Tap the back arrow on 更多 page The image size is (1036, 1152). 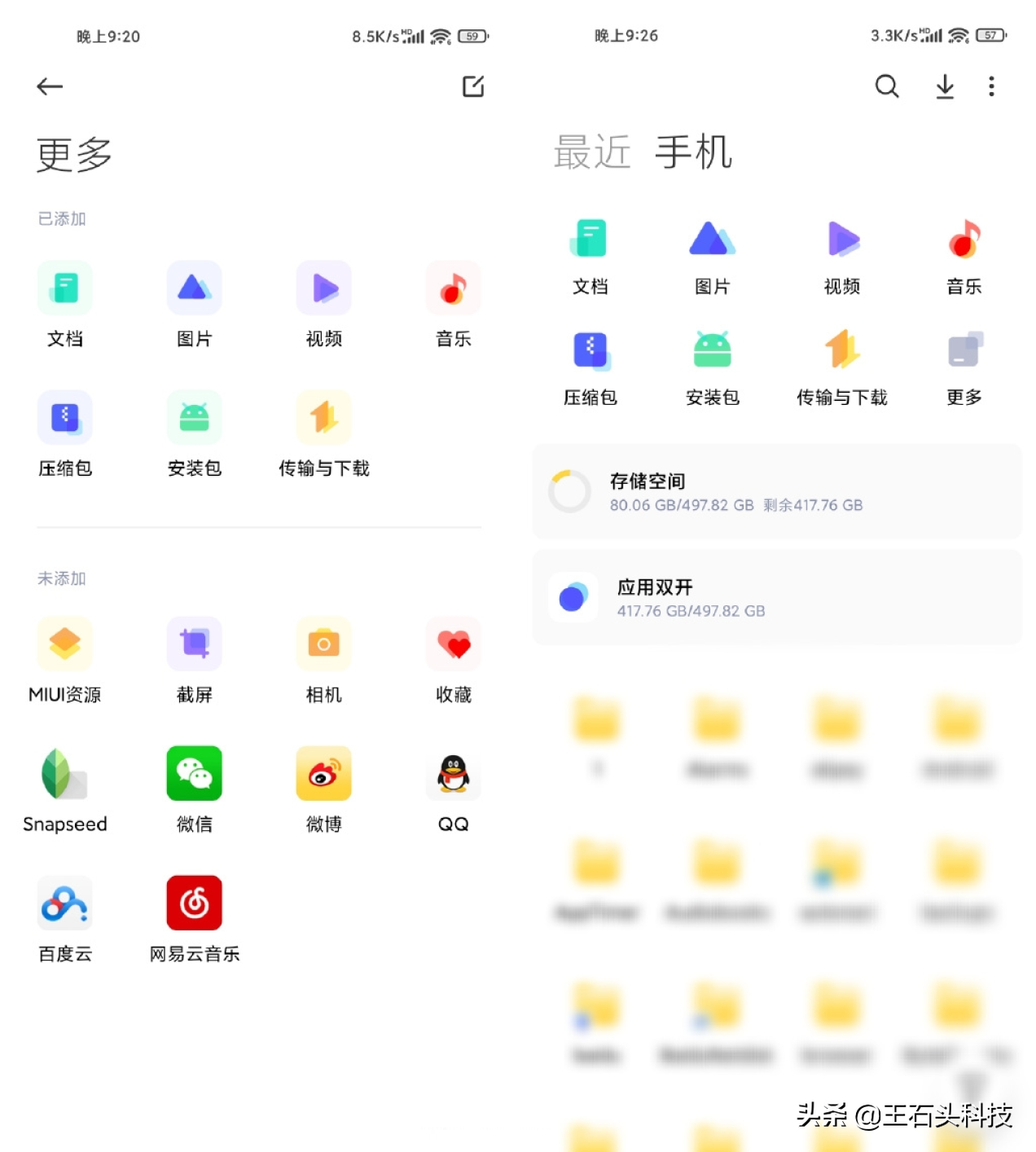coord(50,86)
